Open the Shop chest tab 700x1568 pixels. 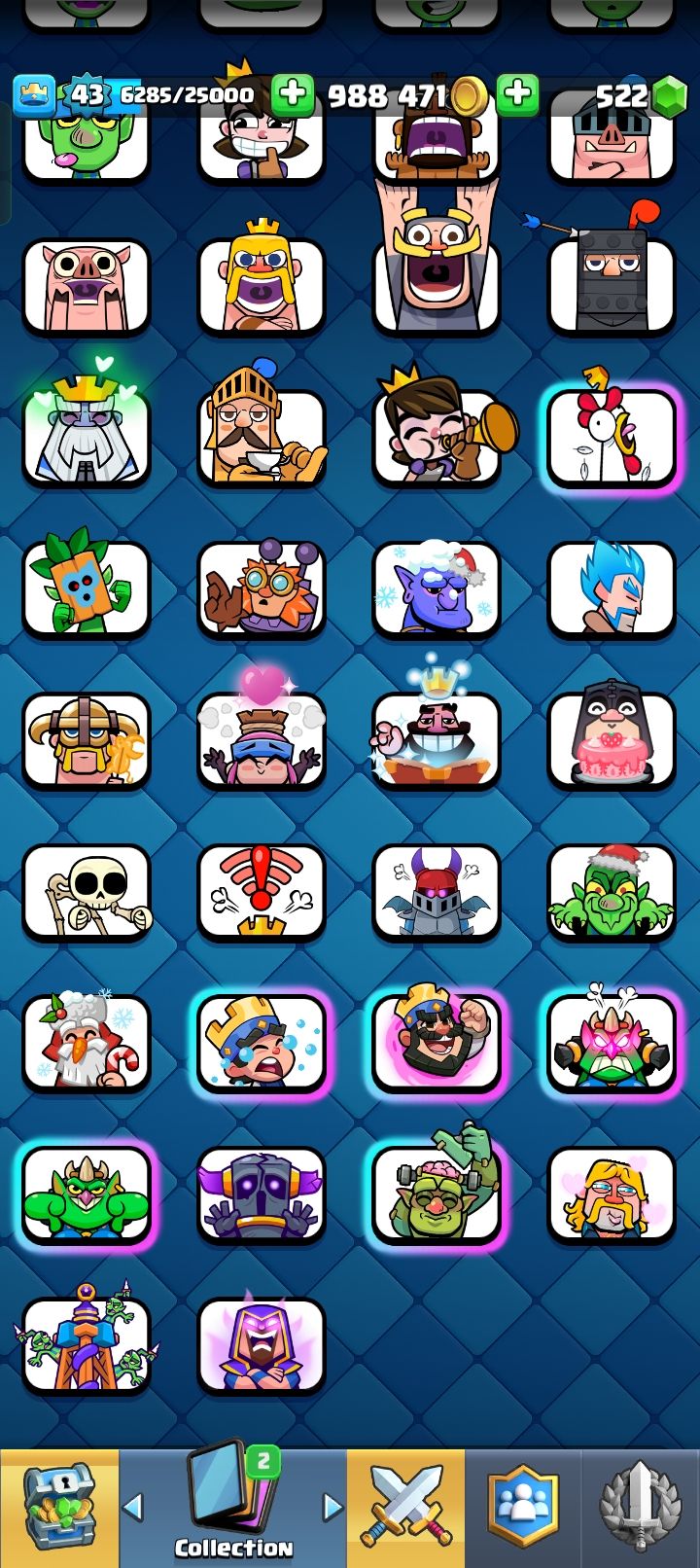tap(58, 1508)
